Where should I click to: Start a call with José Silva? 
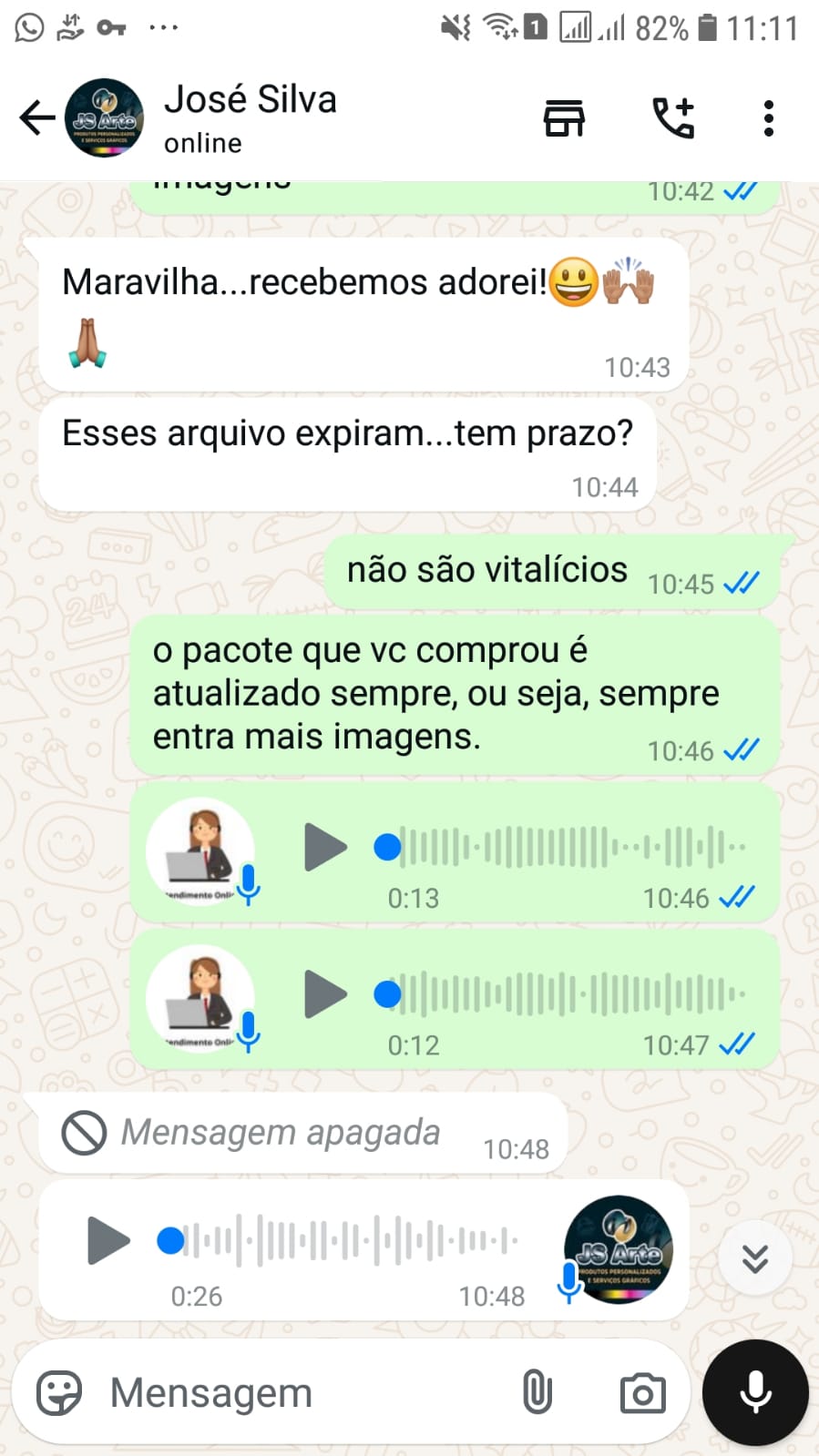point(674,118)
